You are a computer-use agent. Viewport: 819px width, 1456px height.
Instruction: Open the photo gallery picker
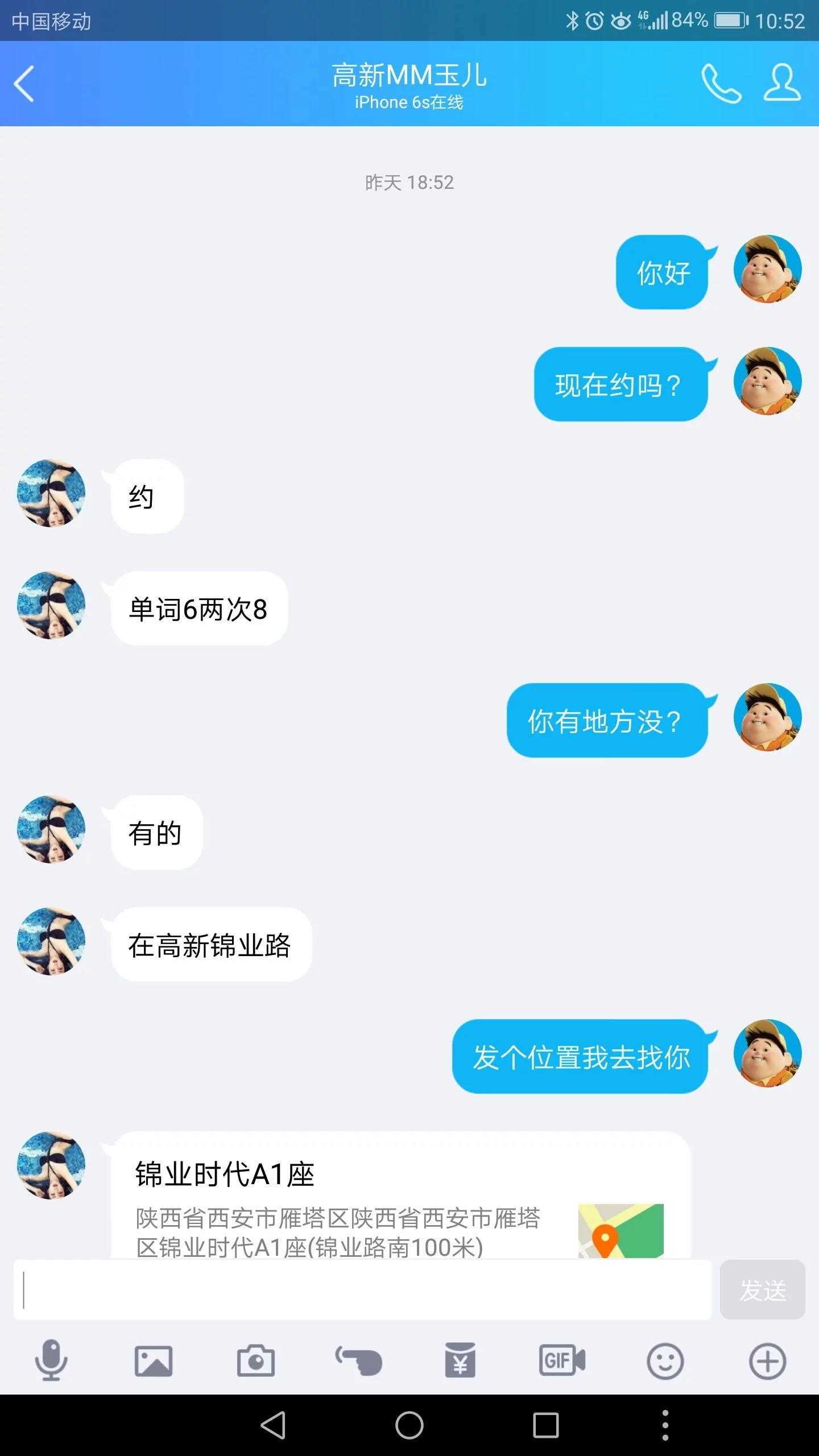(154, 1361)
